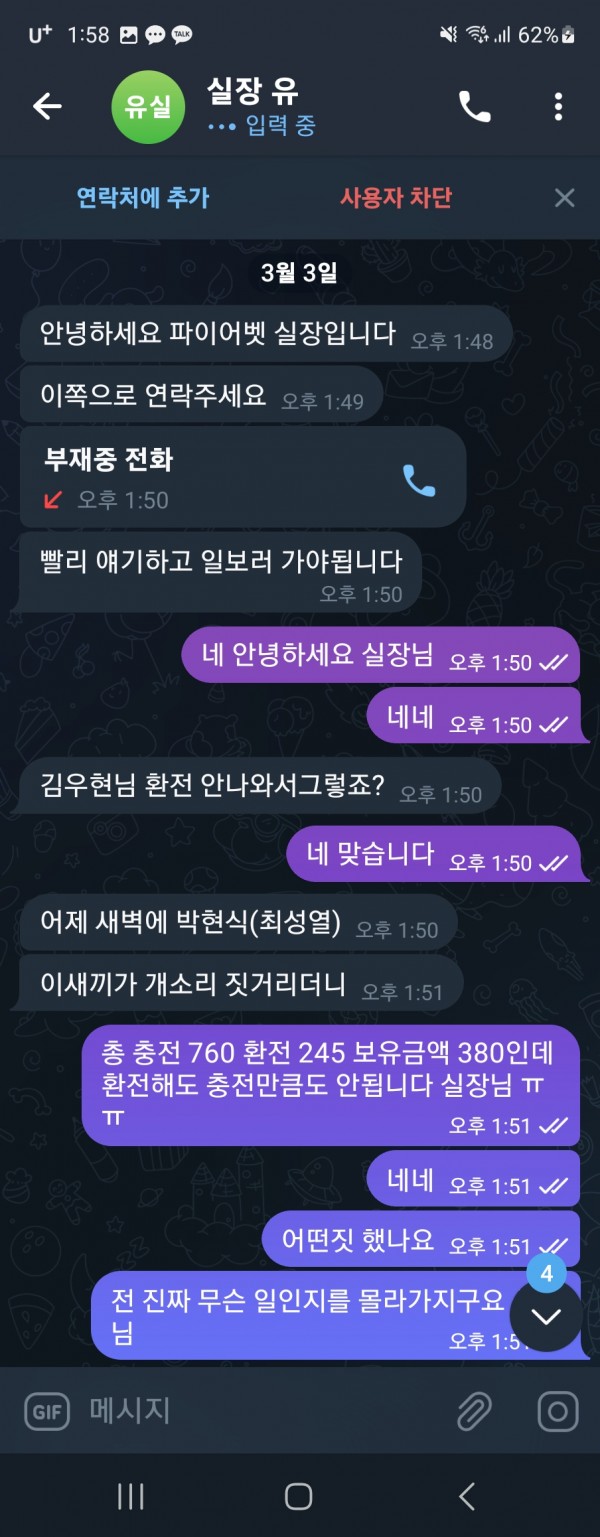Image resolution: width=600 pixels, height=1537 pixels.
Task: Open the three-dot overflow menu
Action: tap(558, 107)
